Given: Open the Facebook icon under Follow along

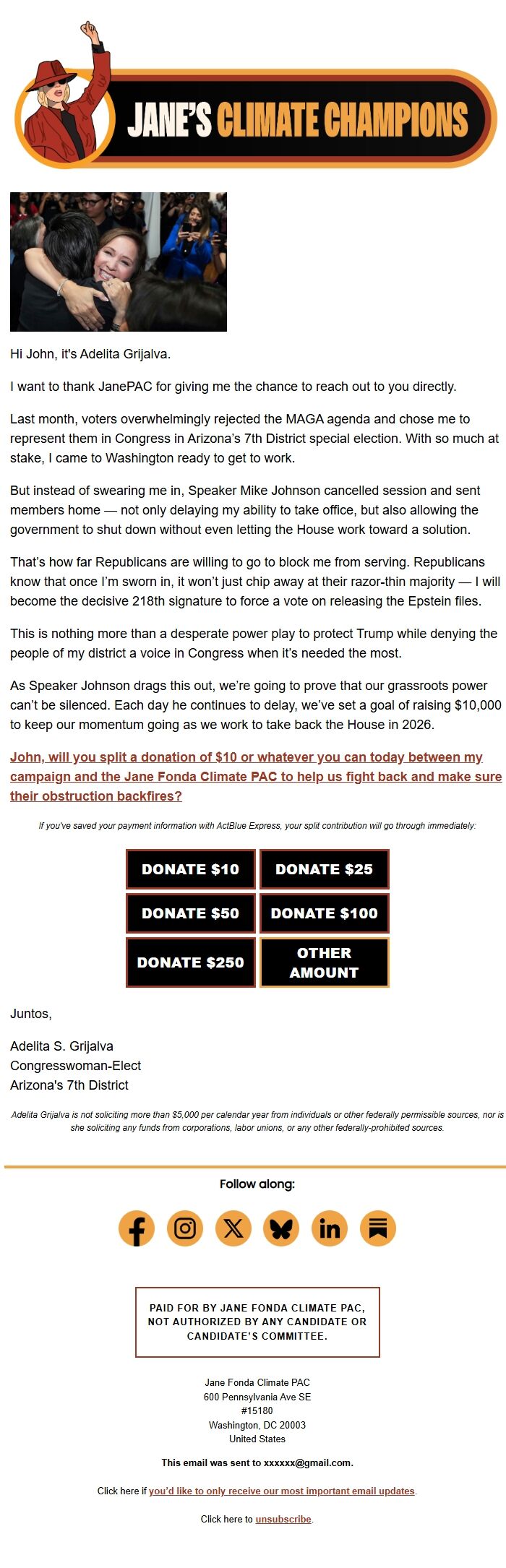Looking at the screenshot, I should click(x=137, y=1228).
